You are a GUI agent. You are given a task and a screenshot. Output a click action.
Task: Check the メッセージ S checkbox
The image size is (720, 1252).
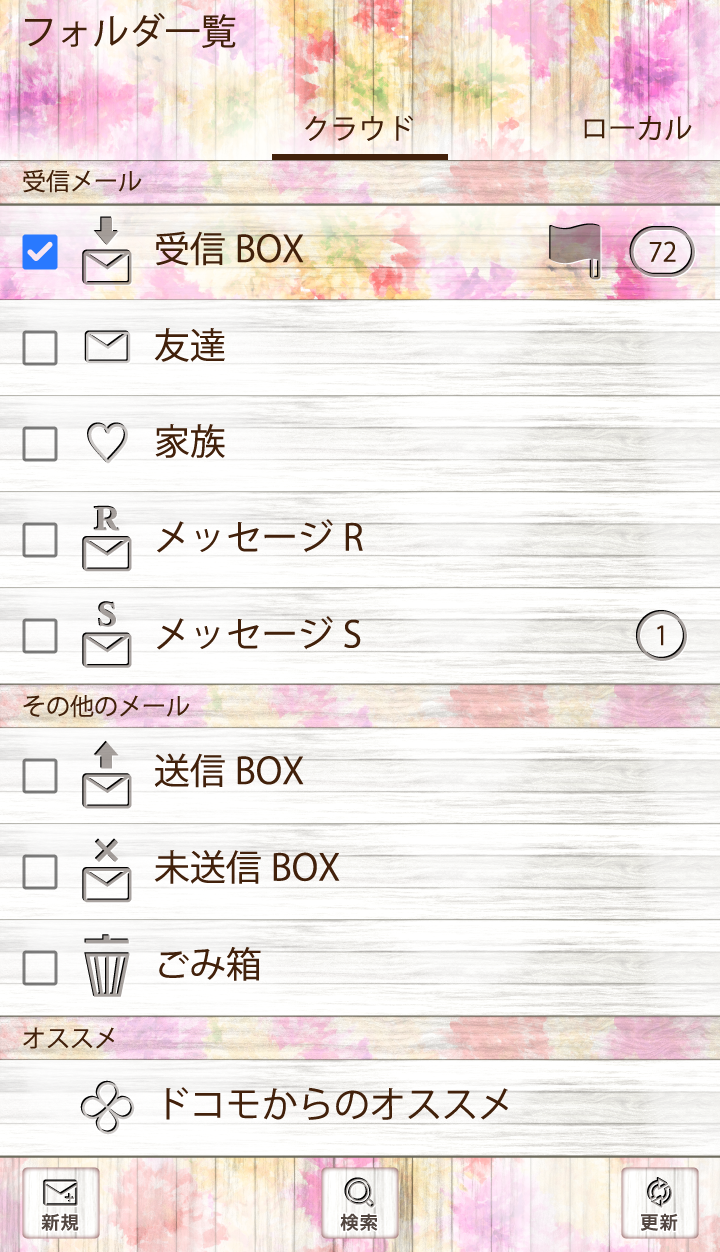pyautogui.click(x=40, y=636)
